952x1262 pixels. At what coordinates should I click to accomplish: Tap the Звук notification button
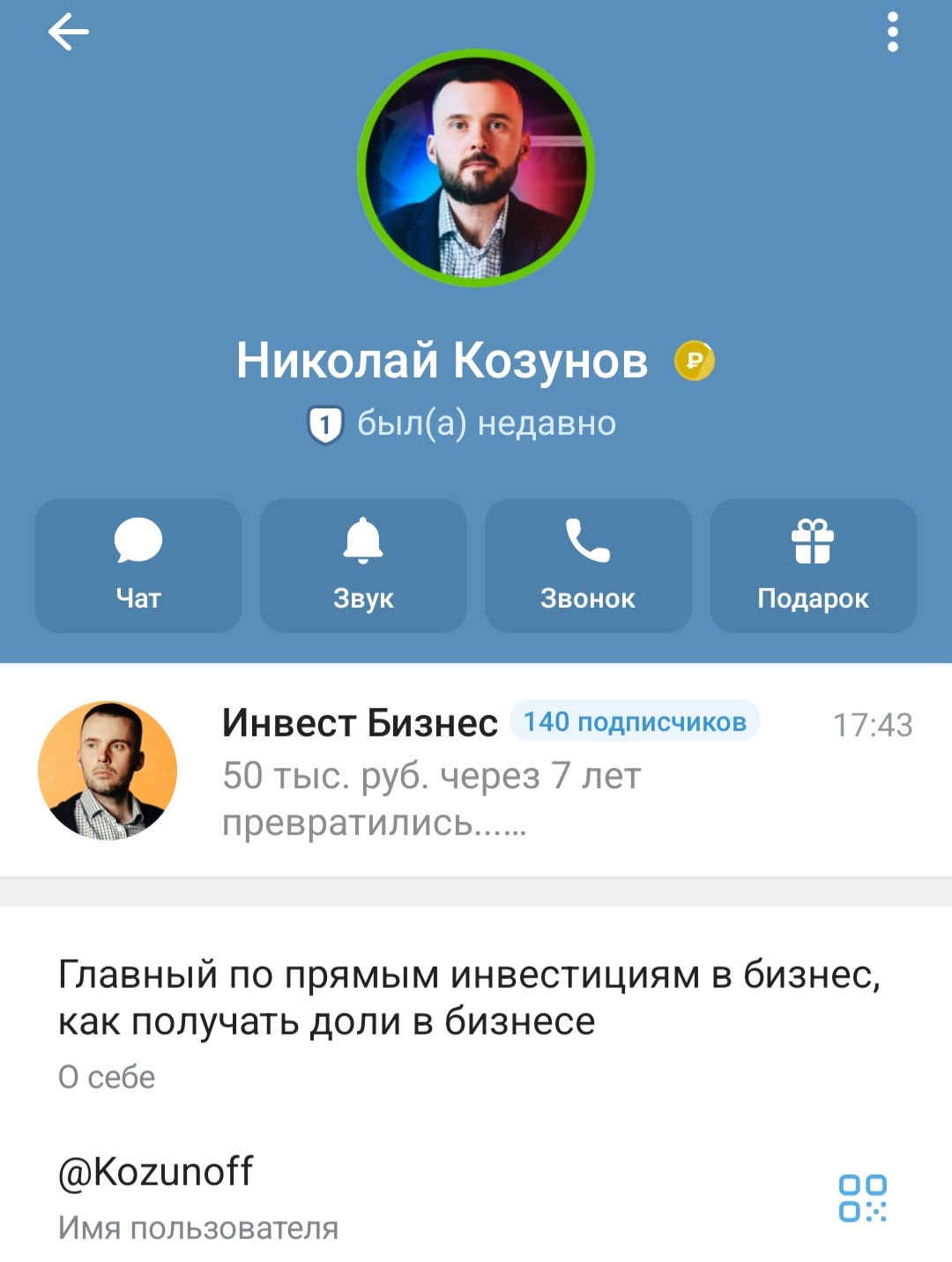point(363,565)
